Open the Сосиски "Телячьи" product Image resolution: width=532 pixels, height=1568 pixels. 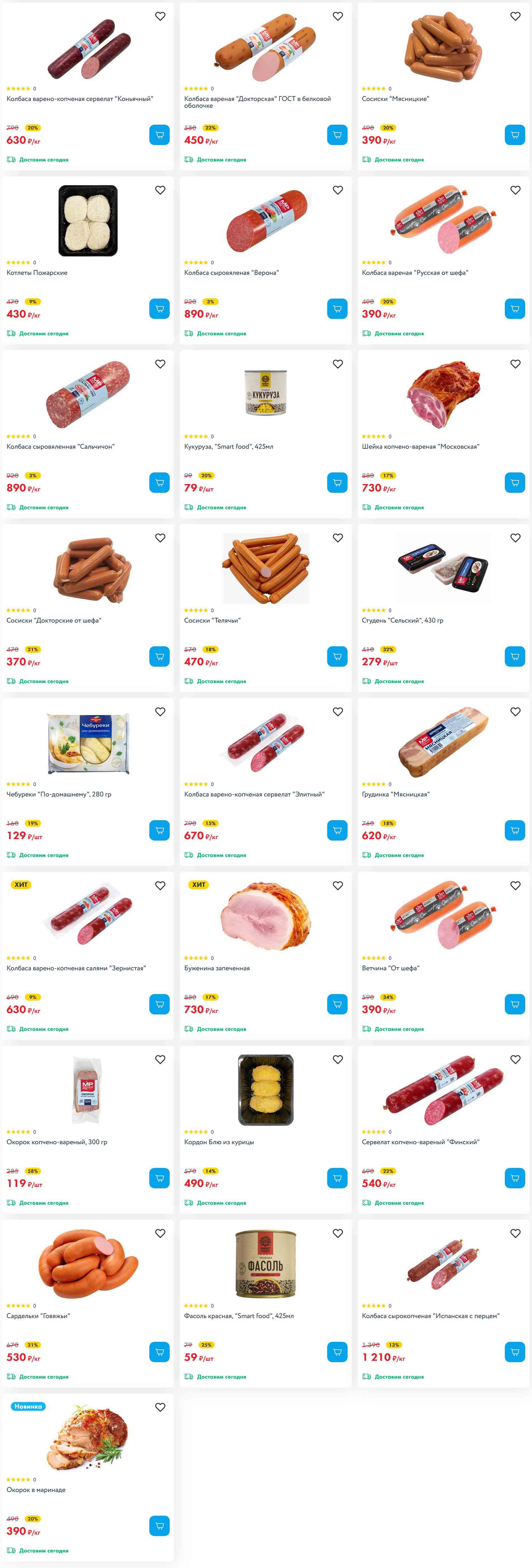tap(212, 620)
